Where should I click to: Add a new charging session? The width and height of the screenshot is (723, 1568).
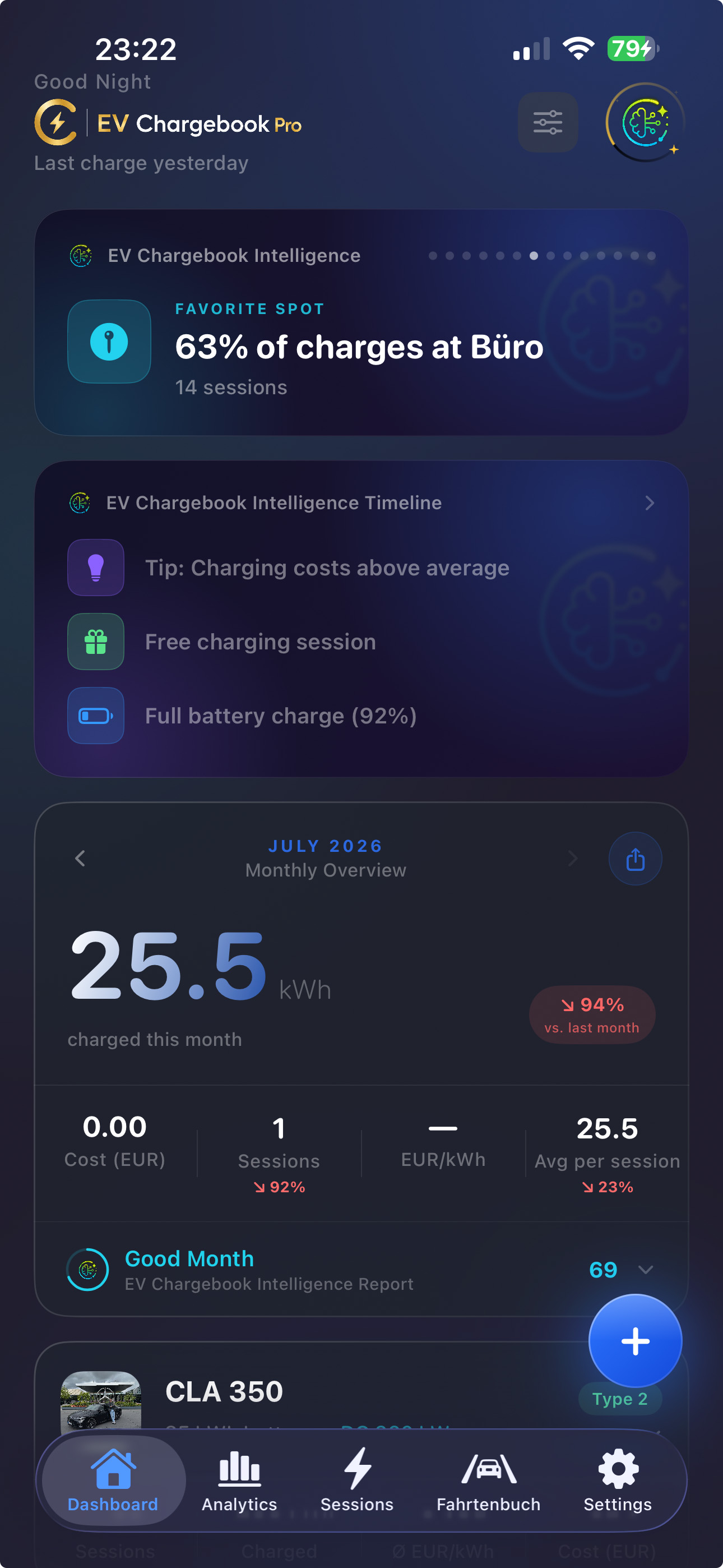pos(636,1341)
